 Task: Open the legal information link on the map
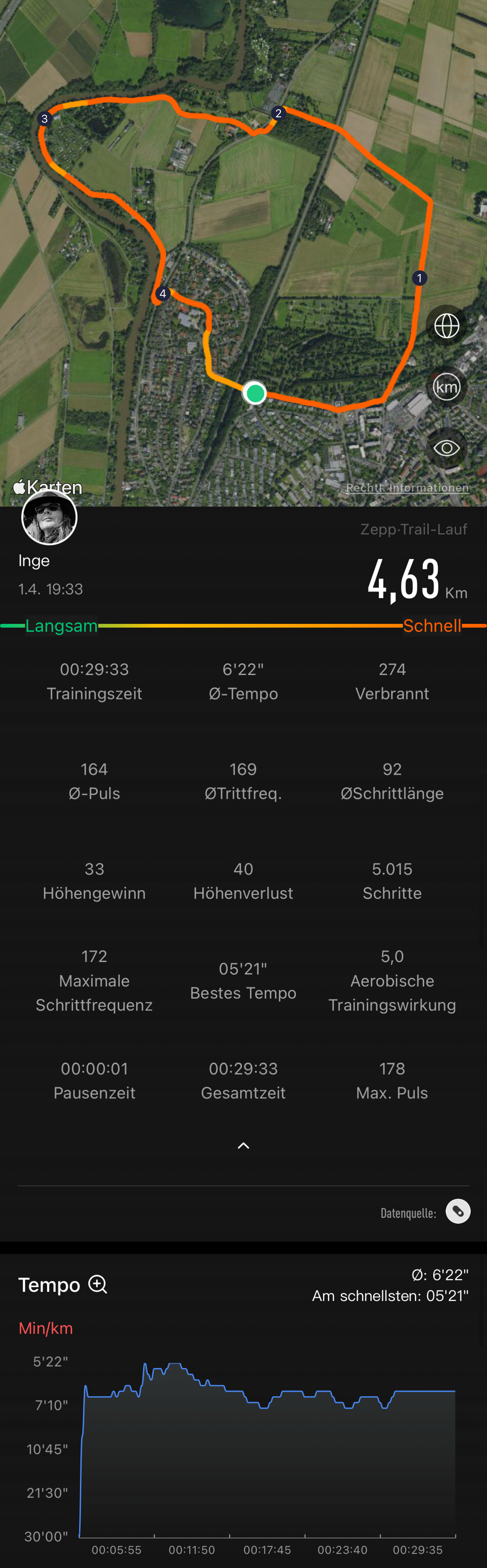(x=407, y=487)
